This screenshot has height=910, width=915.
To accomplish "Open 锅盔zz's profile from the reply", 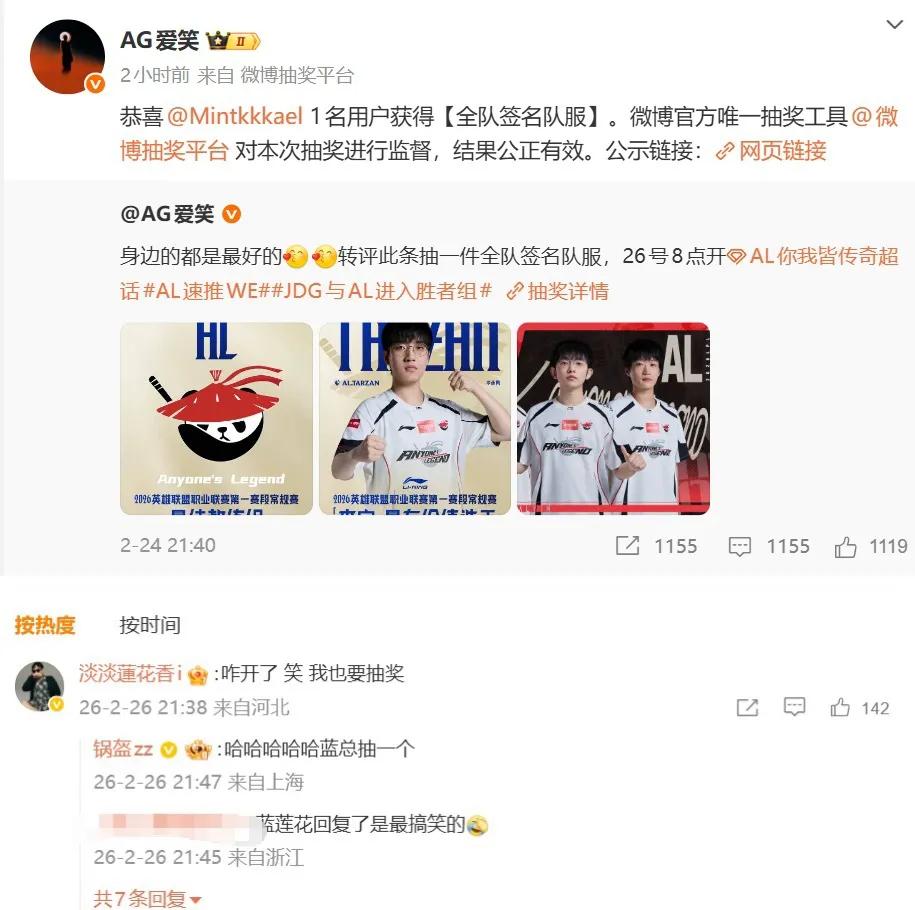I will 123,749.
